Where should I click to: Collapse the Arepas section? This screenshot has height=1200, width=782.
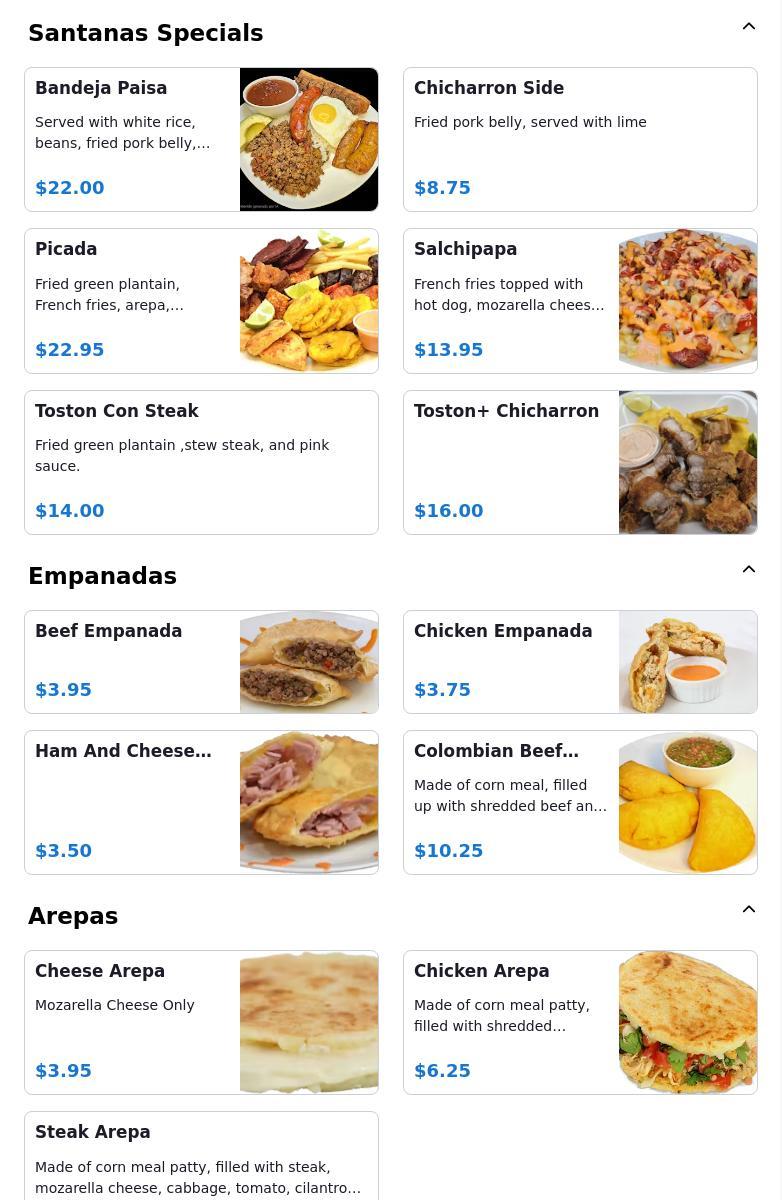(x=748, y=910)
